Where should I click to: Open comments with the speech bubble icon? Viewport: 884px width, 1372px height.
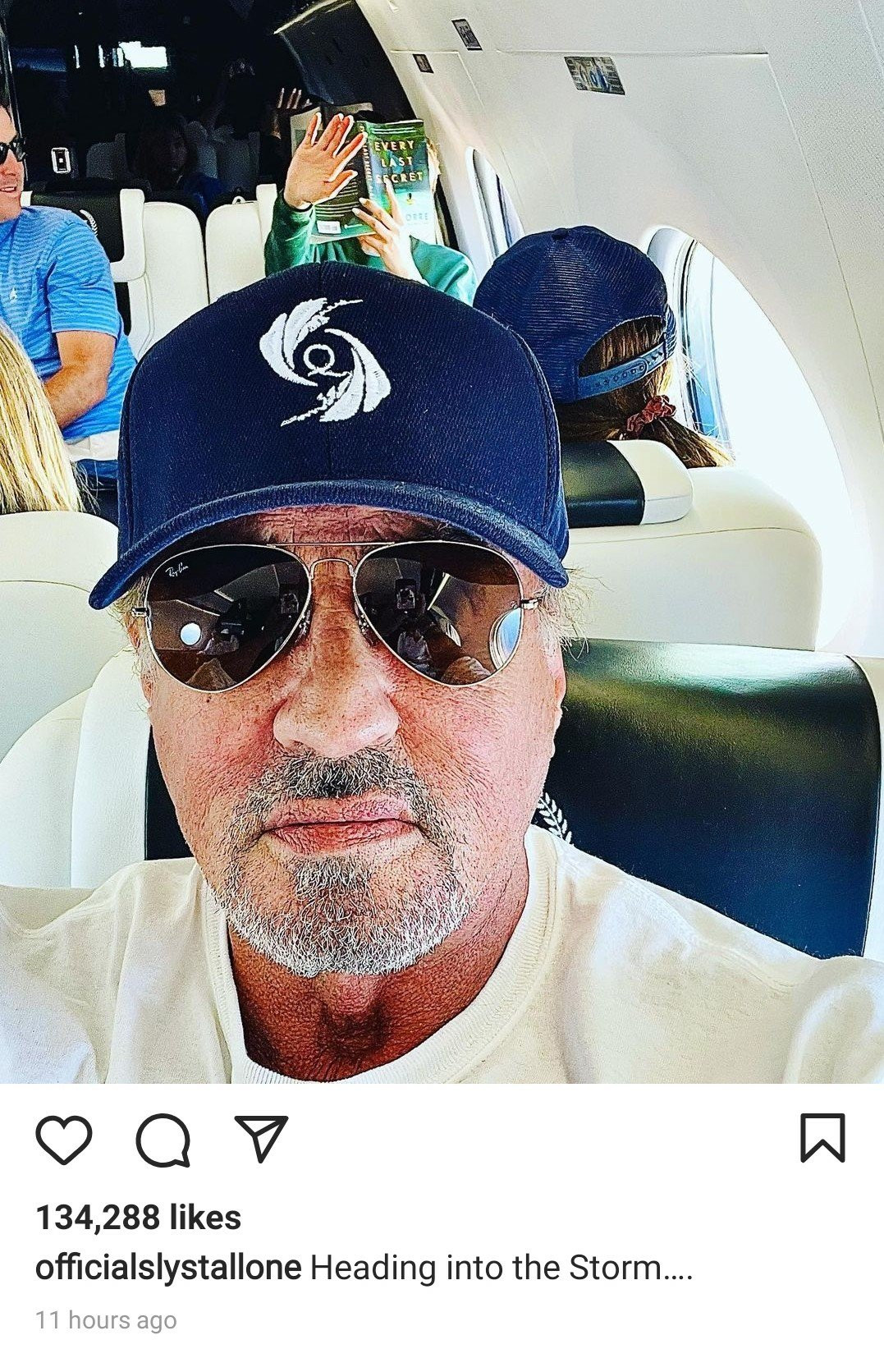[x=163, y=1140]
